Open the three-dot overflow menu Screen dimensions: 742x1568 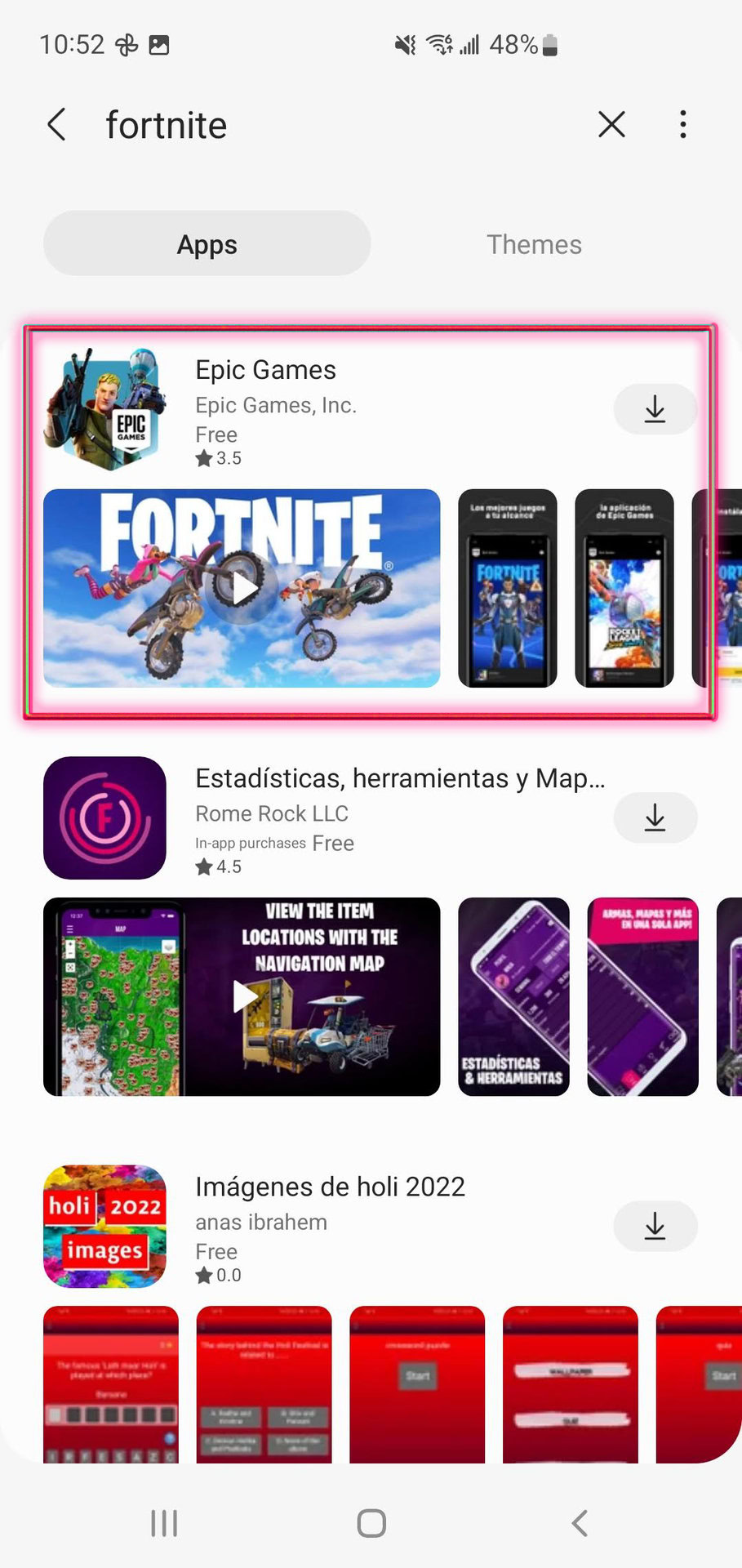683,125
